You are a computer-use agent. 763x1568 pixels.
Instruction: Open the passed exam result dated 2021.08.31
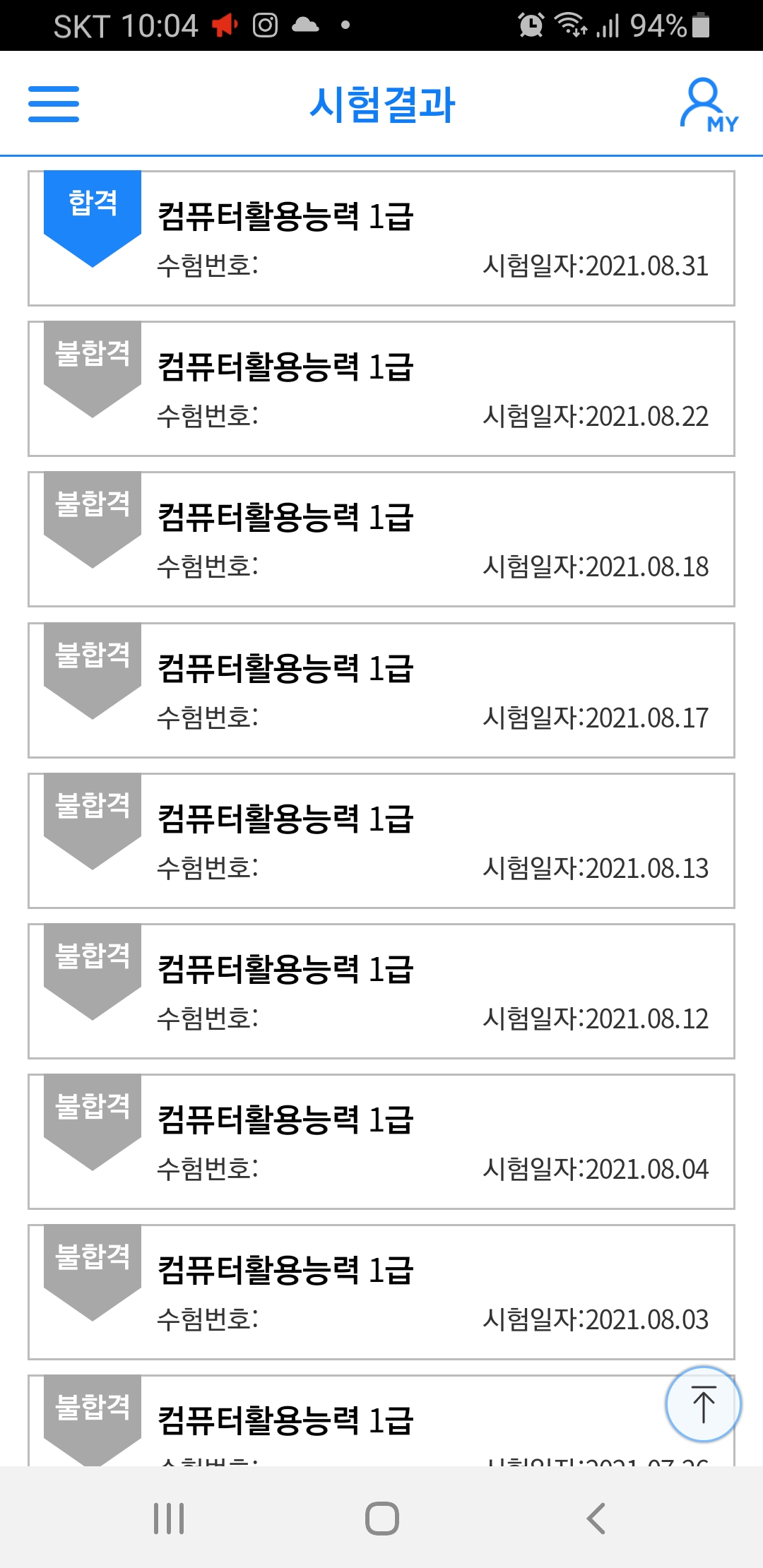click(x=381, y=238)
